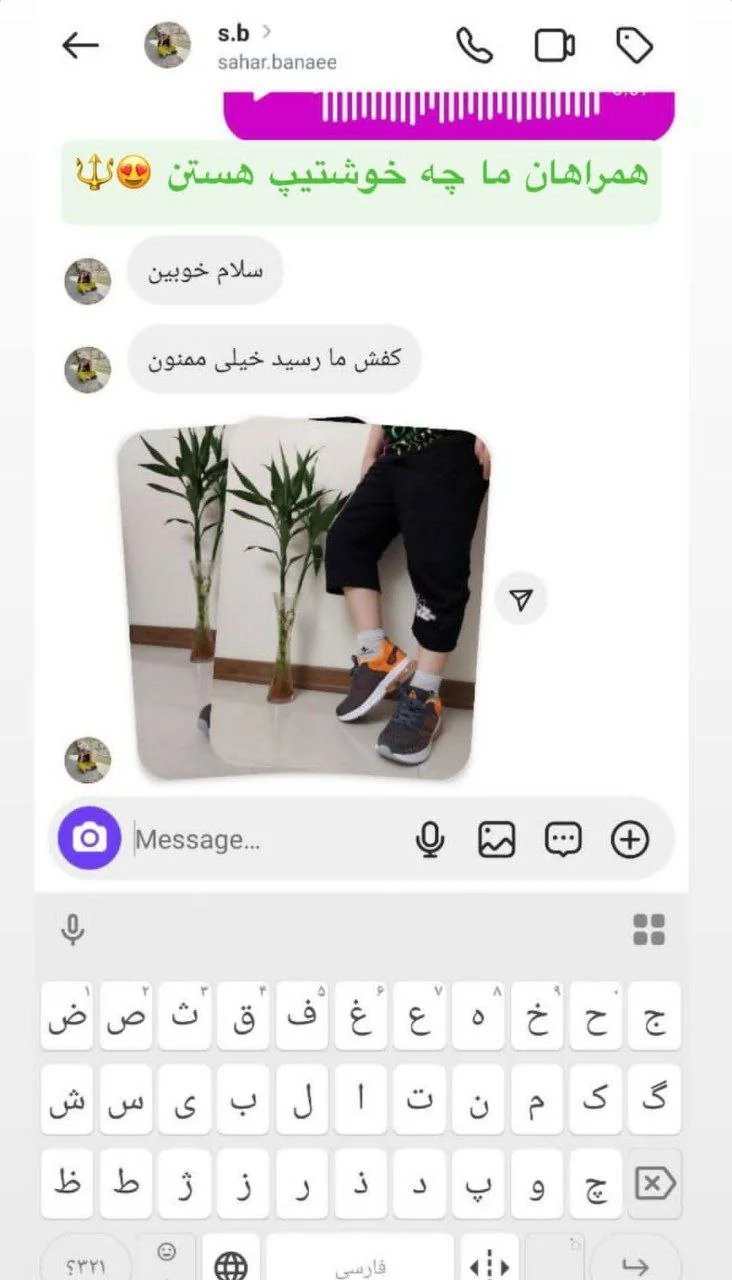
Task: Start a video call with s.b
Action: pyautogui.click(x=554, y=46)
